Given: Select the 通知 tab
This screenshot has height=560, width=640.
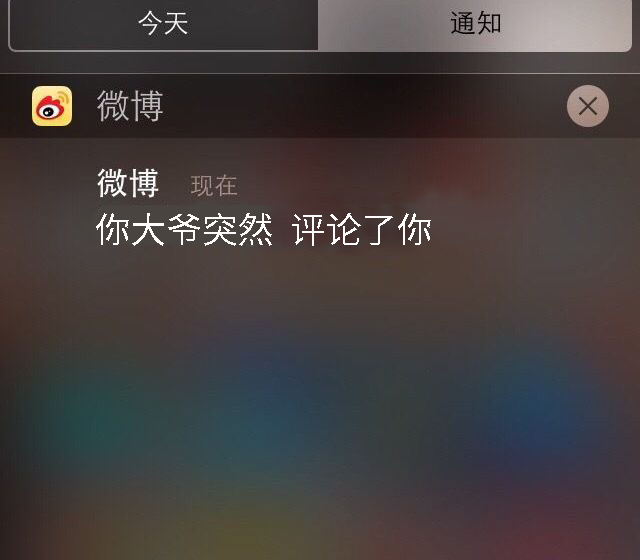Looking at the screenshot, I should 475,25.
